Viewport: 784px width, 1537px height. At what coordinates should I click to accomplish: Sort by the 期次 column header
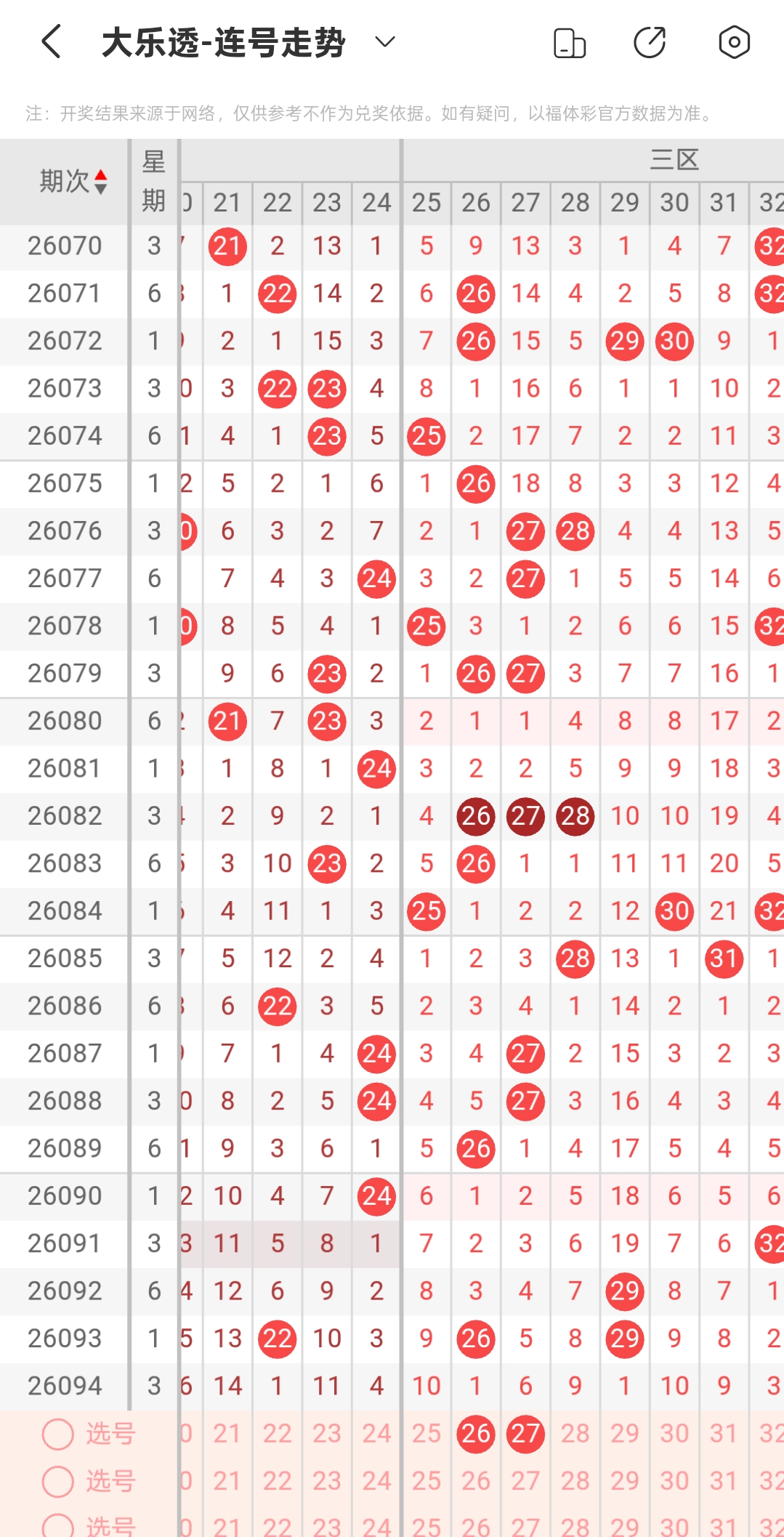coord(73,181)
